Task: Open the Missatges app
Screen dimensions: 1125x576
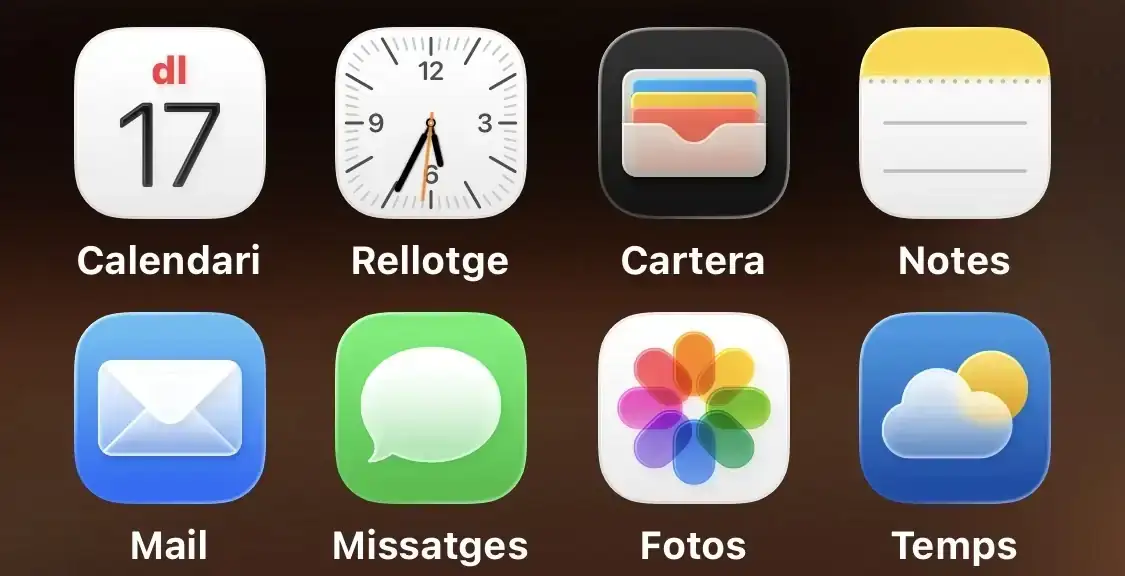Action: pyautogui.click(x=431, y=408)
